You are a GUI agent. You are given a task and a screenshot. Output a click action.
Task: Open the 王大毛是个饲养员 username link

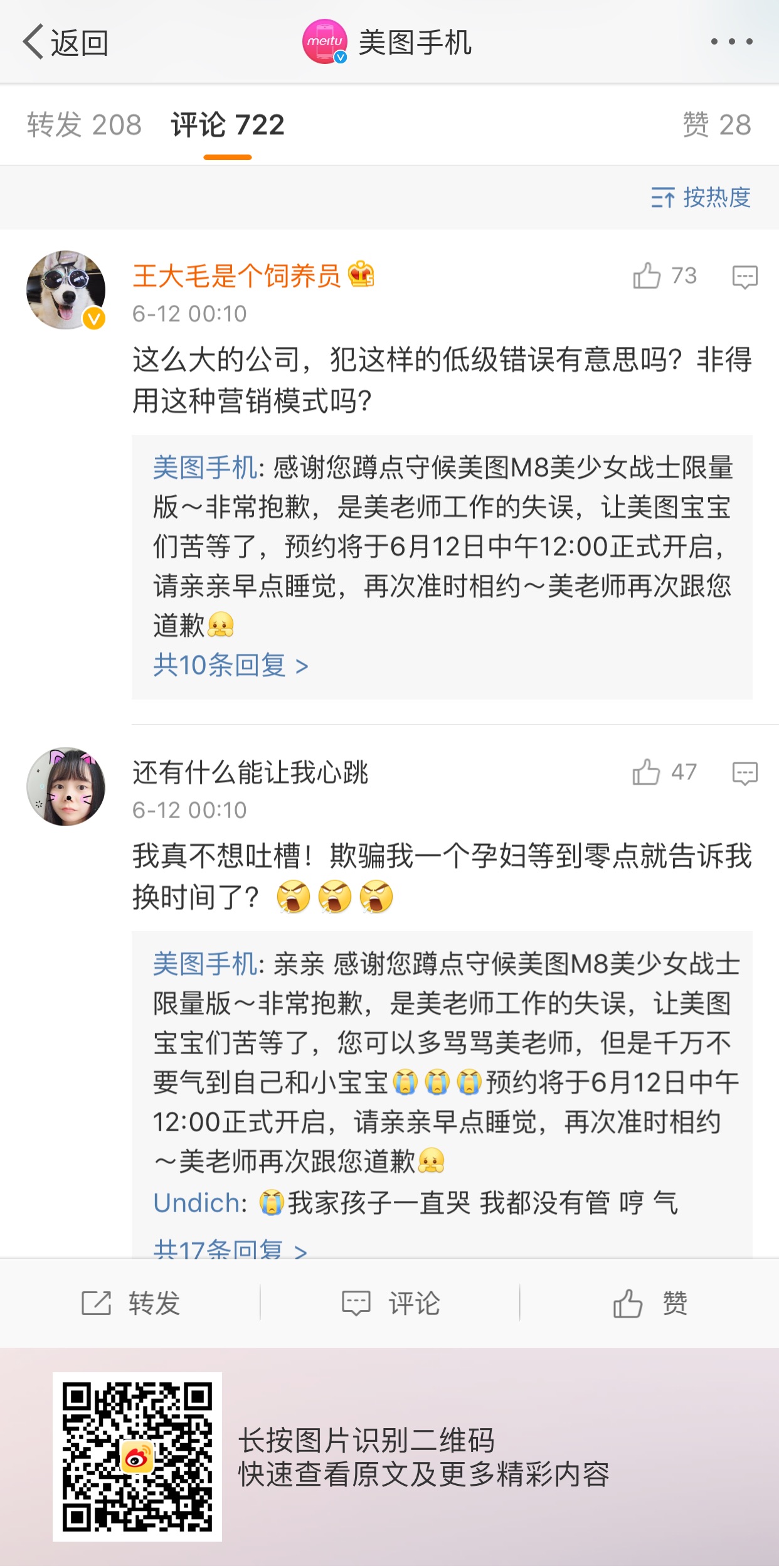(x=236, y=275)
